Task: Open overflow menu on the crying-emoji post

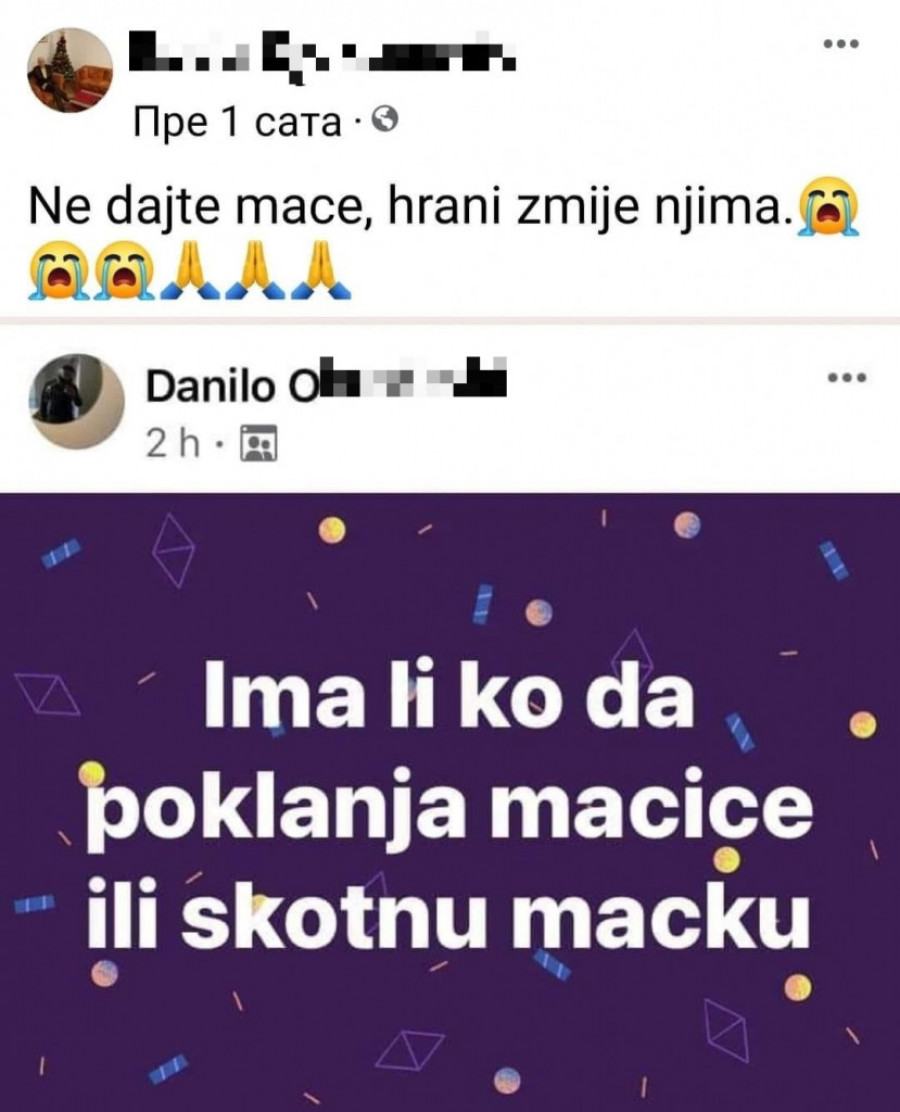Action: pos(841,45)
